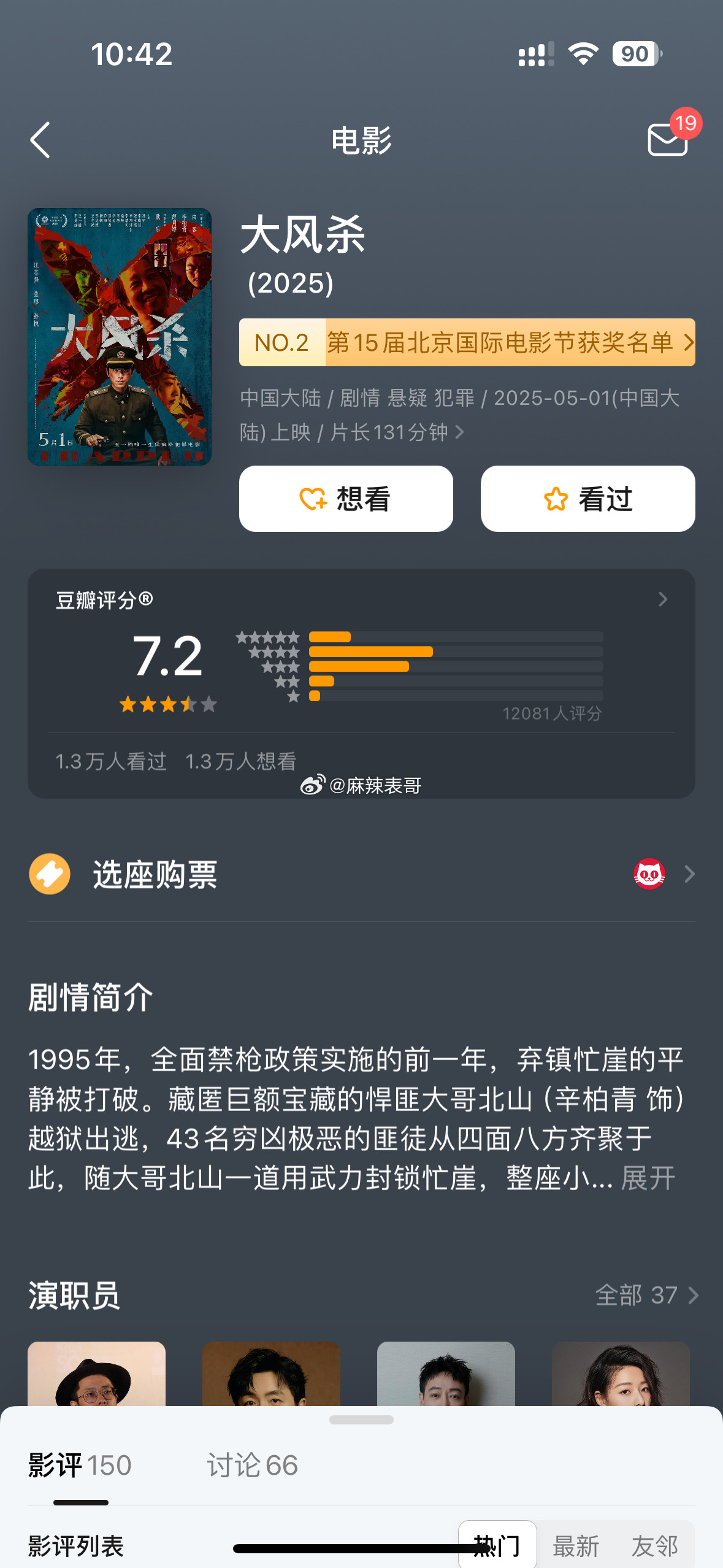View all 37 cast and crew
723x1568 pixels.
pos(646,1295)
